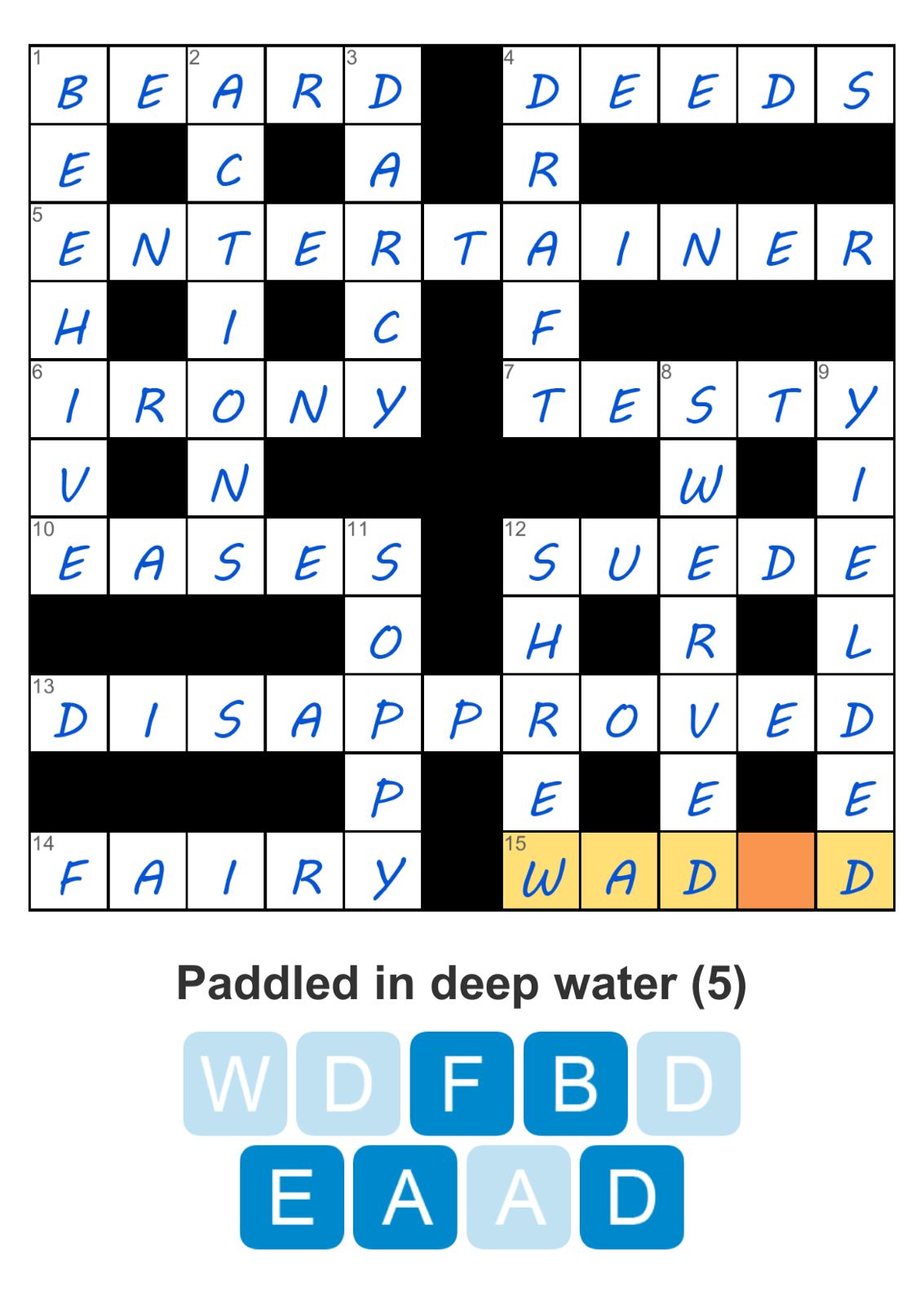Tap the grid cell numbered 14
Image resolution: width=924 pixels, height=1305 pixels.
[x=69, y=871]
